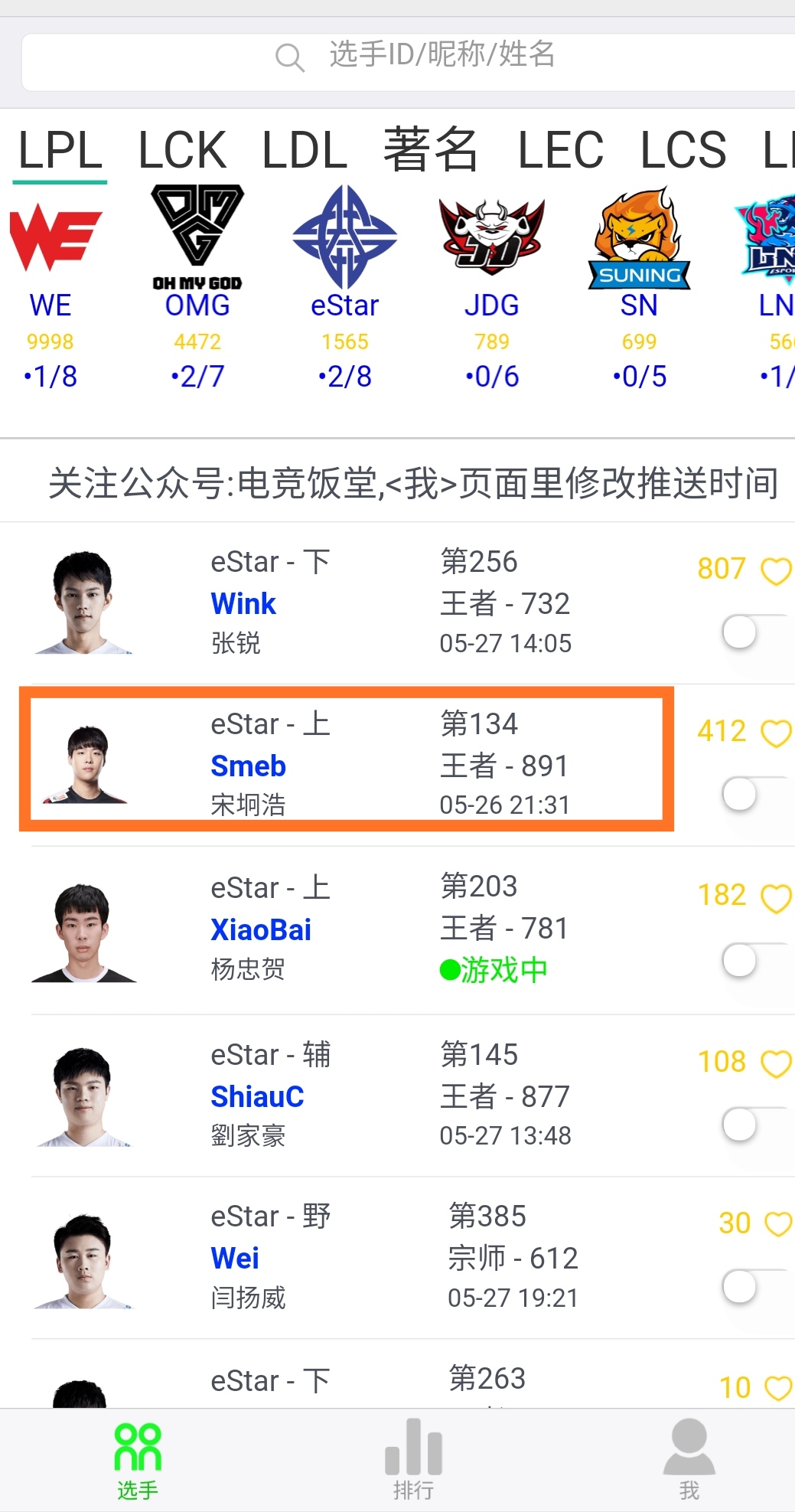This screenshot has height=1512, width=795.
Task: Like player Smeb with the heart icon
Action: [x=775, y=733]
